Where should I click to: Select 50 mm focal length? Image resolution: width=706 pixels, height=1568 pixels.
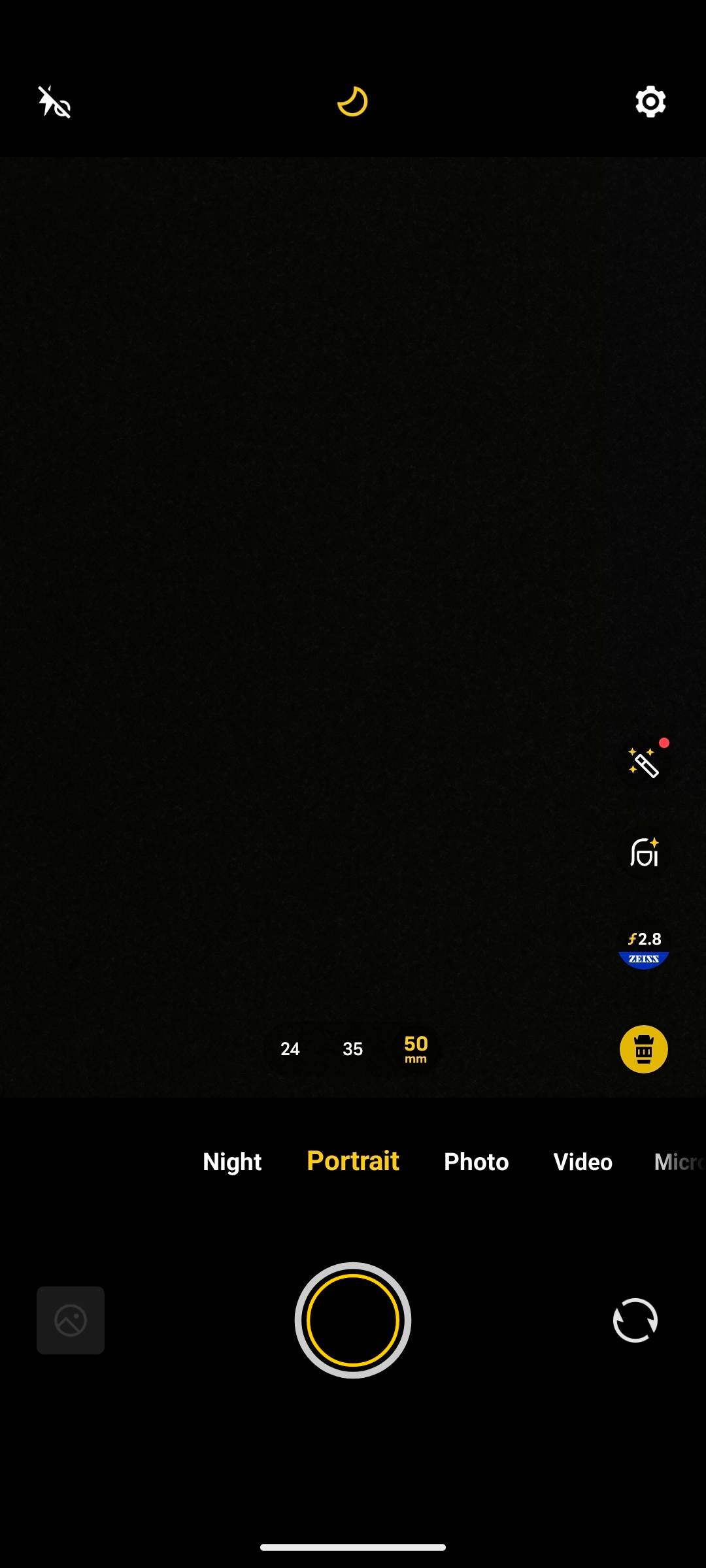pos(416,1049)
